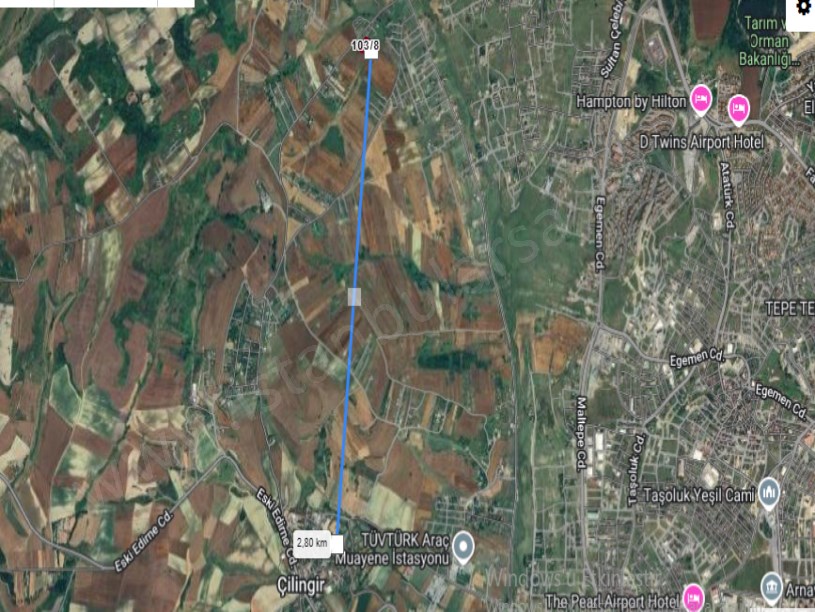Open The Pearl Airport Hotel pin
This screenshot has height=612, width=815.
point(692,599)
